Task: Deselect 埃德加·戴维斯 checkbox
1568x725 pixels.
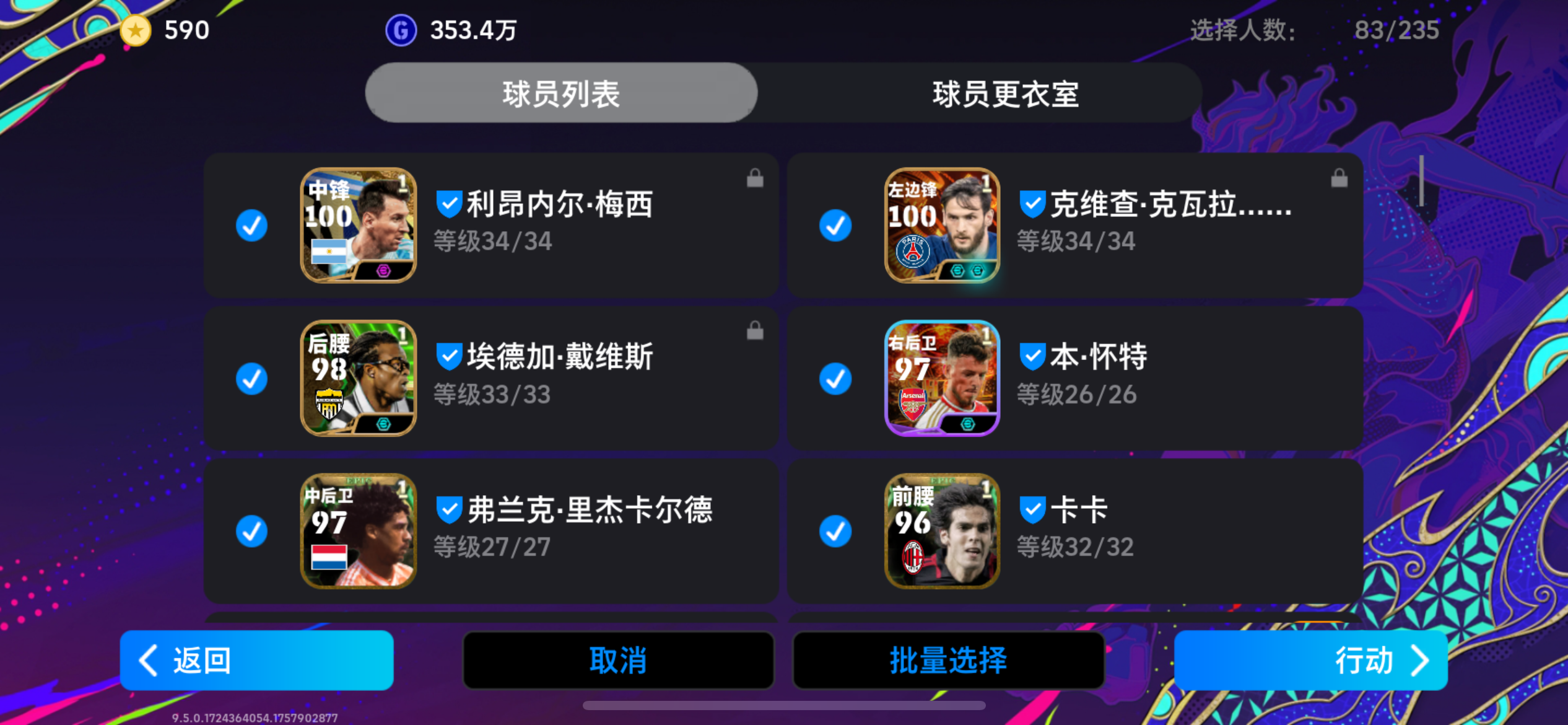Action: (x=251, y=379)
